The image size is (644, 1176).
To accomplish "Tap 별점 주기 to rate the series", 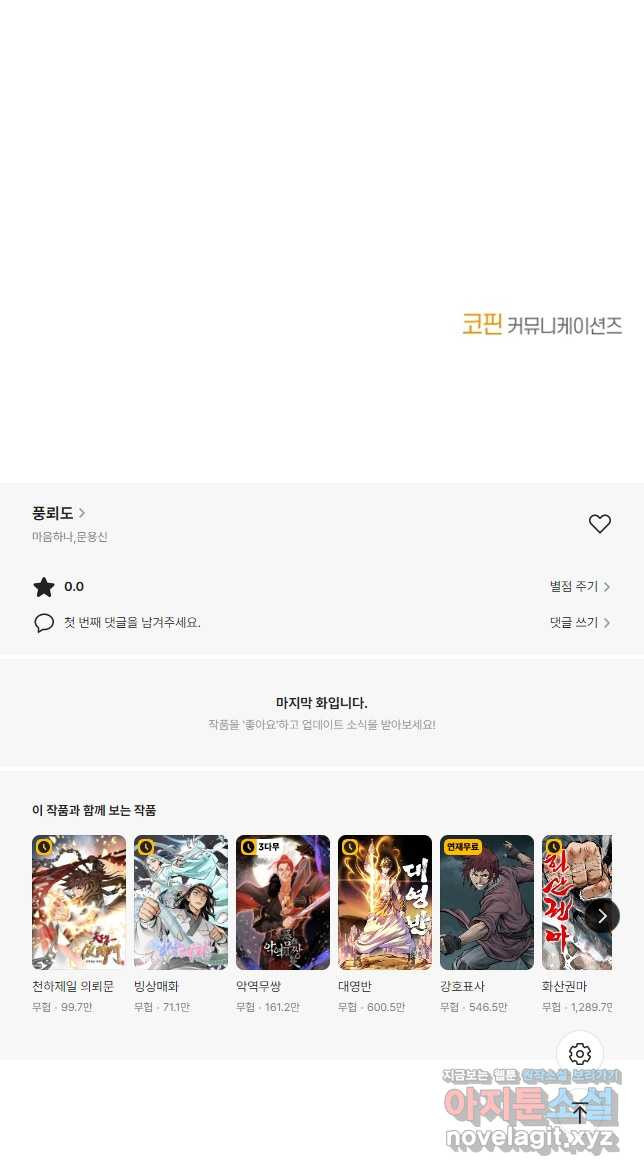I will 579,587.
